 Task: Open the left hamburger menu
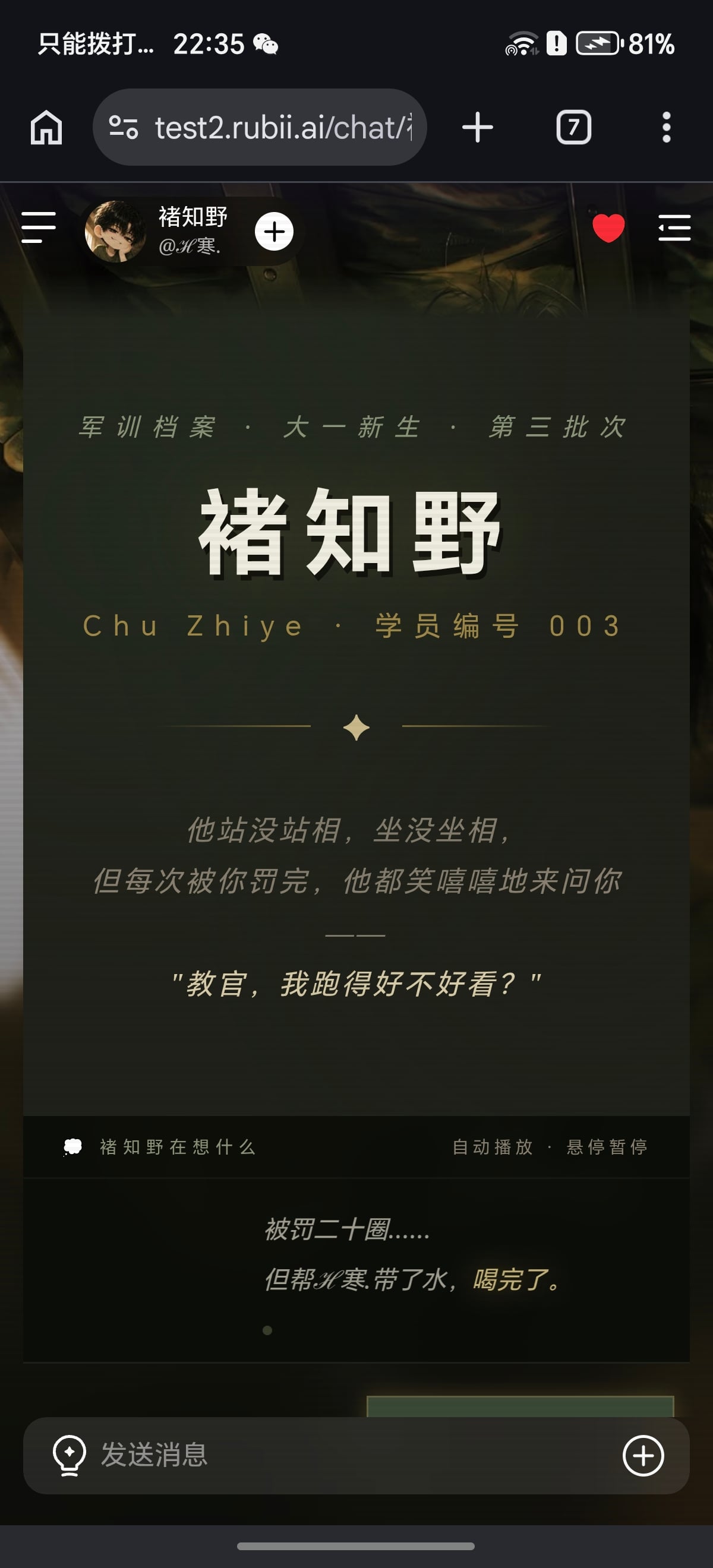click(x=39, y=227)
